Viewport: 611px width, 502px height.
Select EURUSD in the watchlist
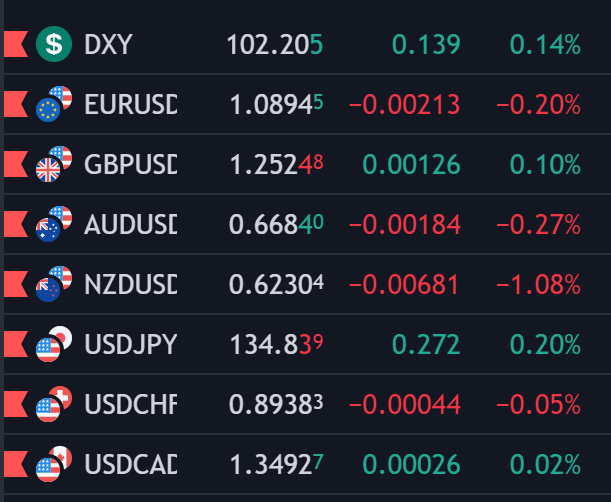(131, 104)
